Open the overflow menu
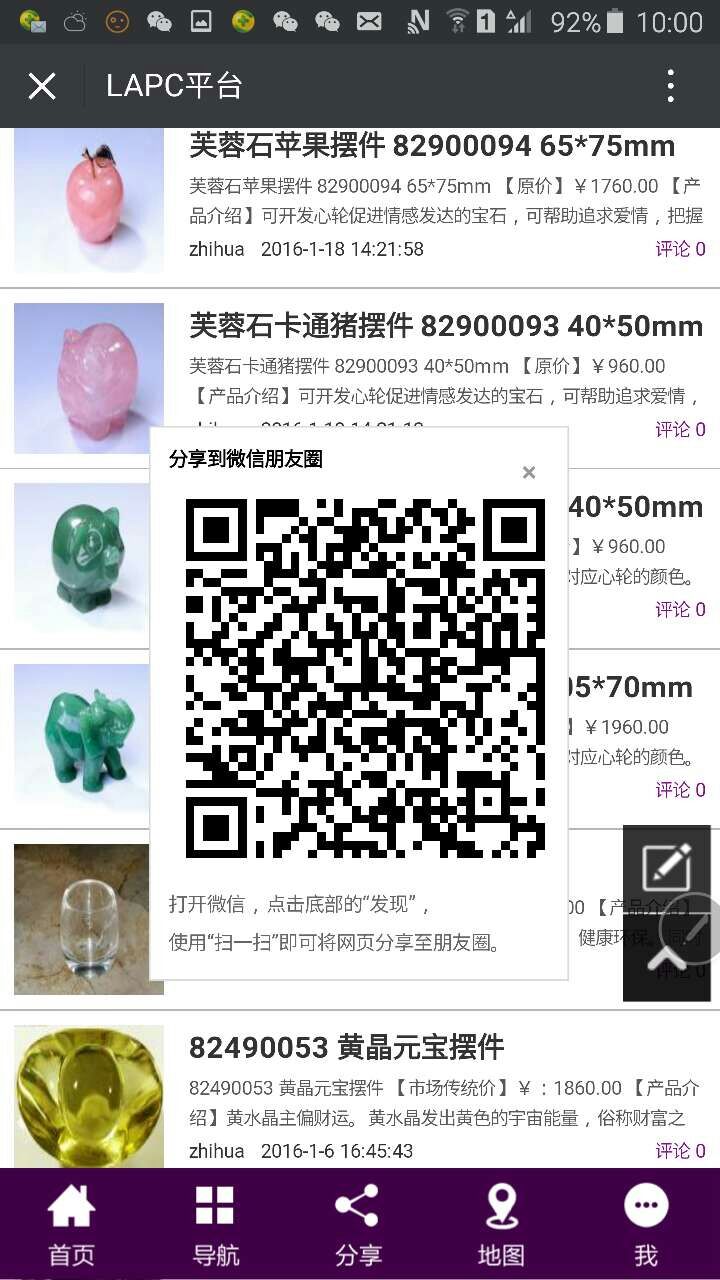Image resolution: width=720 pixels, height=1280 pixels. [x=670, y=86]
